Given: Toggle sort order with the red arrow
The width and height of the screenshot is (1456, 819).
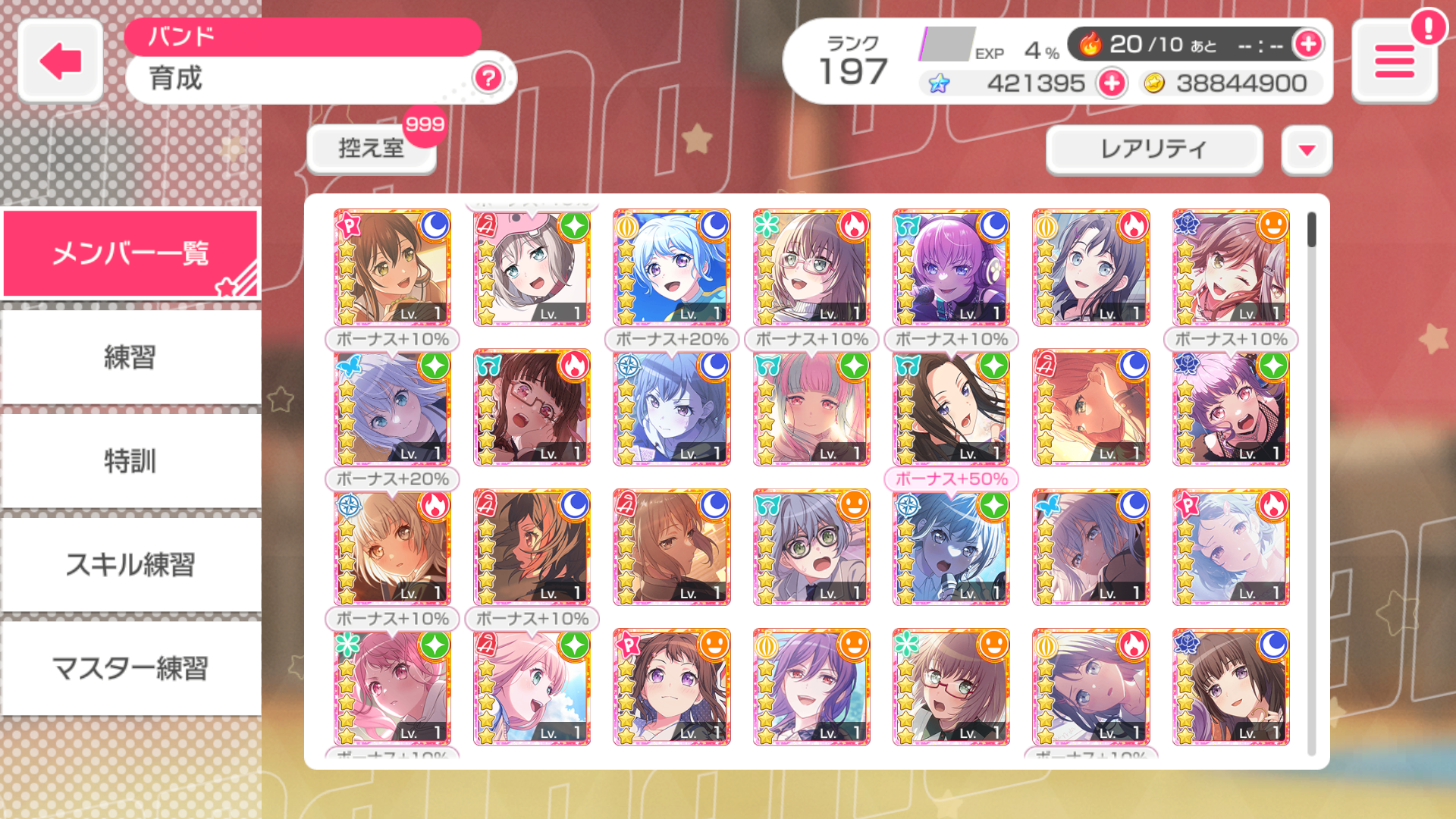Looking at the screenshot, I should [x=1306, y=149].
